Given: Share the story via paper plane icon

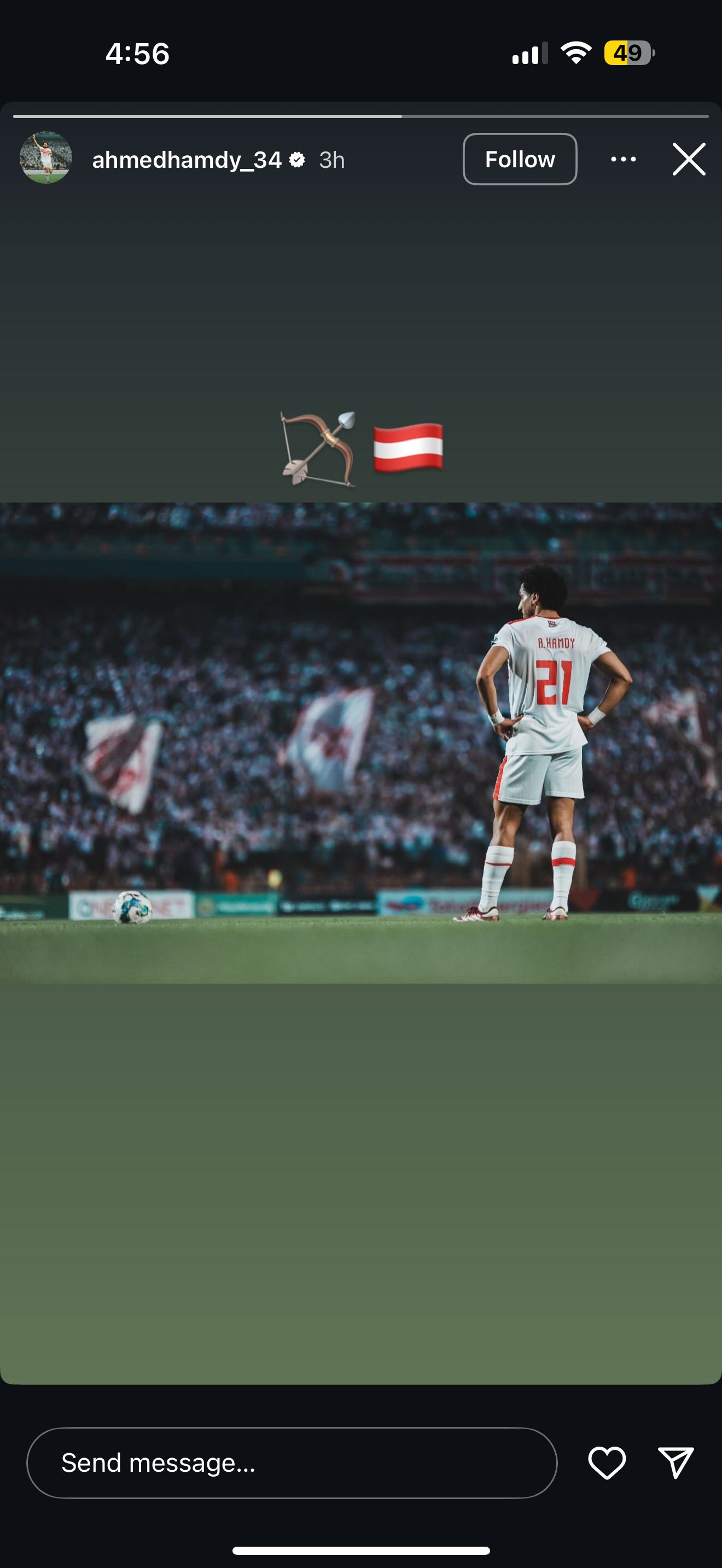Looking at the screenshot, I should pyautogui.click(x=676, y=1462).
